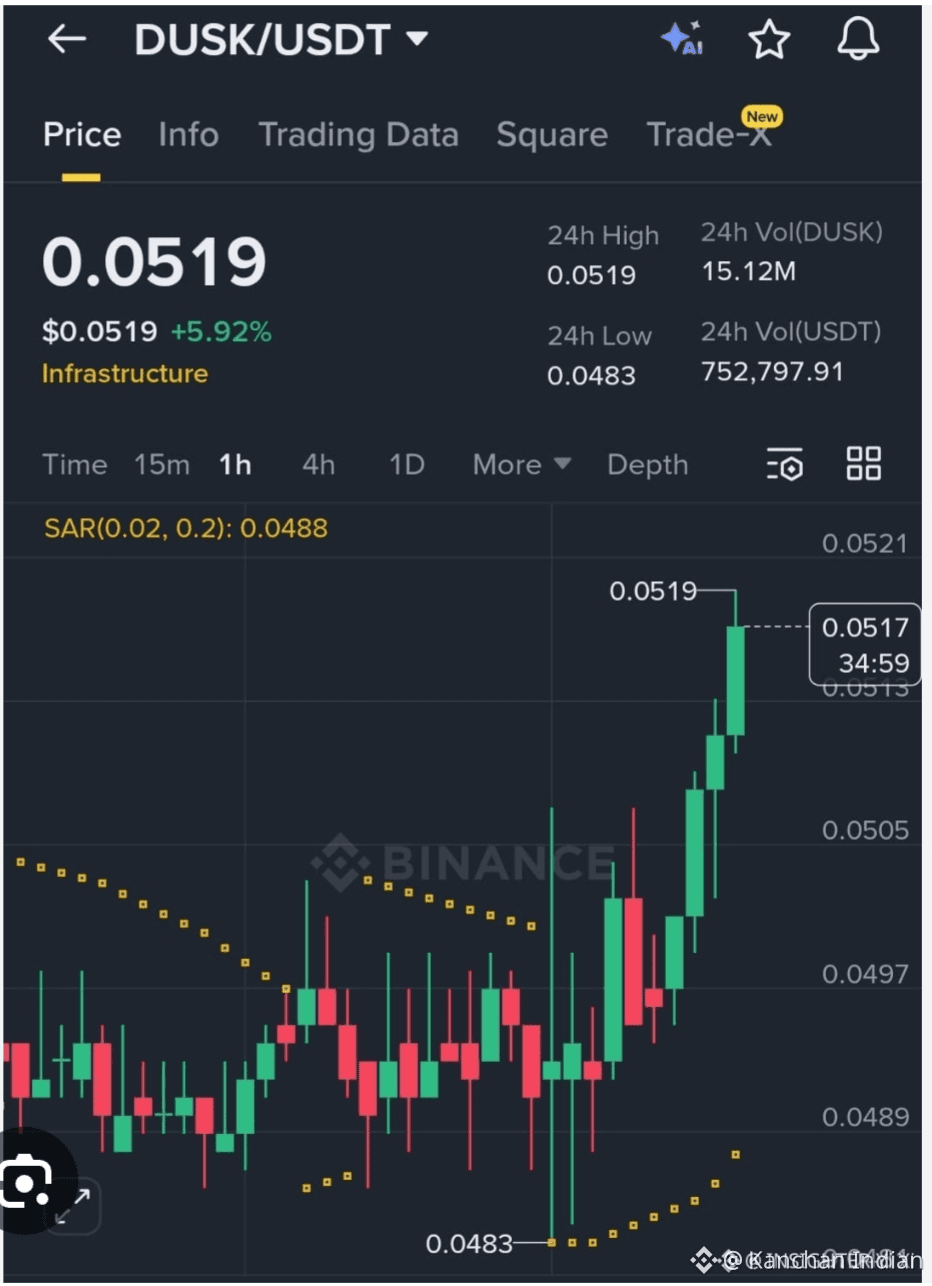Switch to the Info tab

188,135
